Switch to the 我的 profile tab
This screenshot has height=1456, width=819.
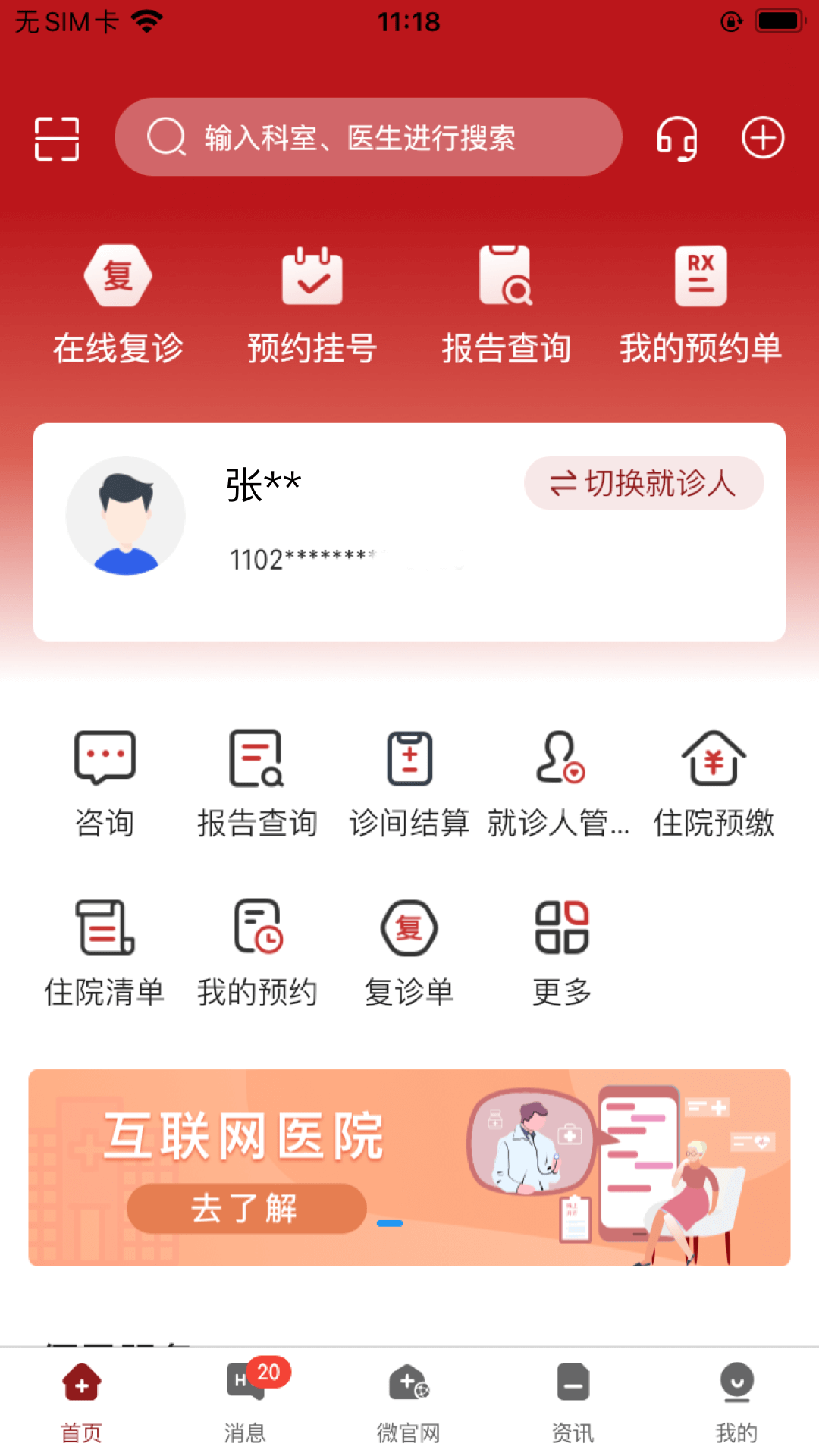pos(736,1400)
